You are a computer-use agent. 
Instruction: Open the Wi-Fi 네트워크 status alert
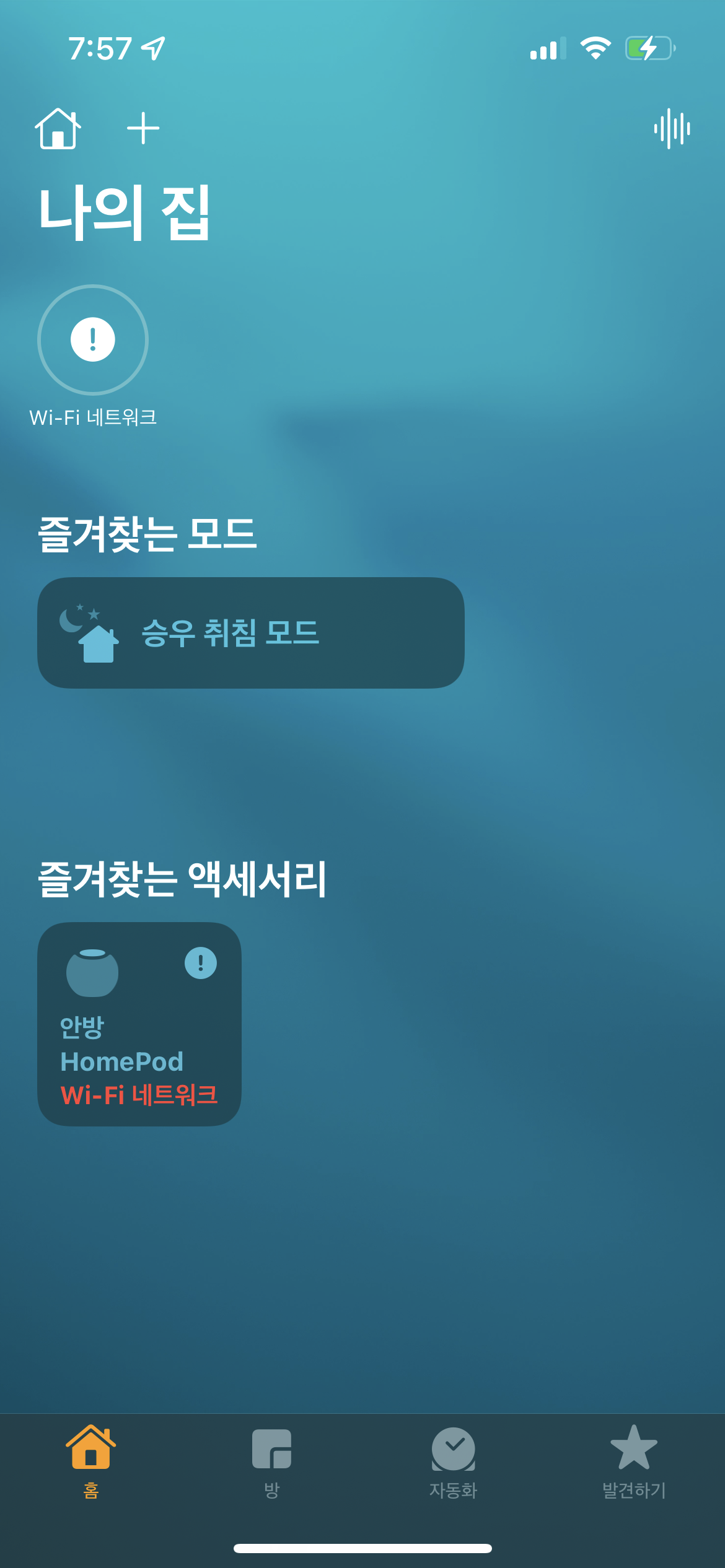[93, 340]
